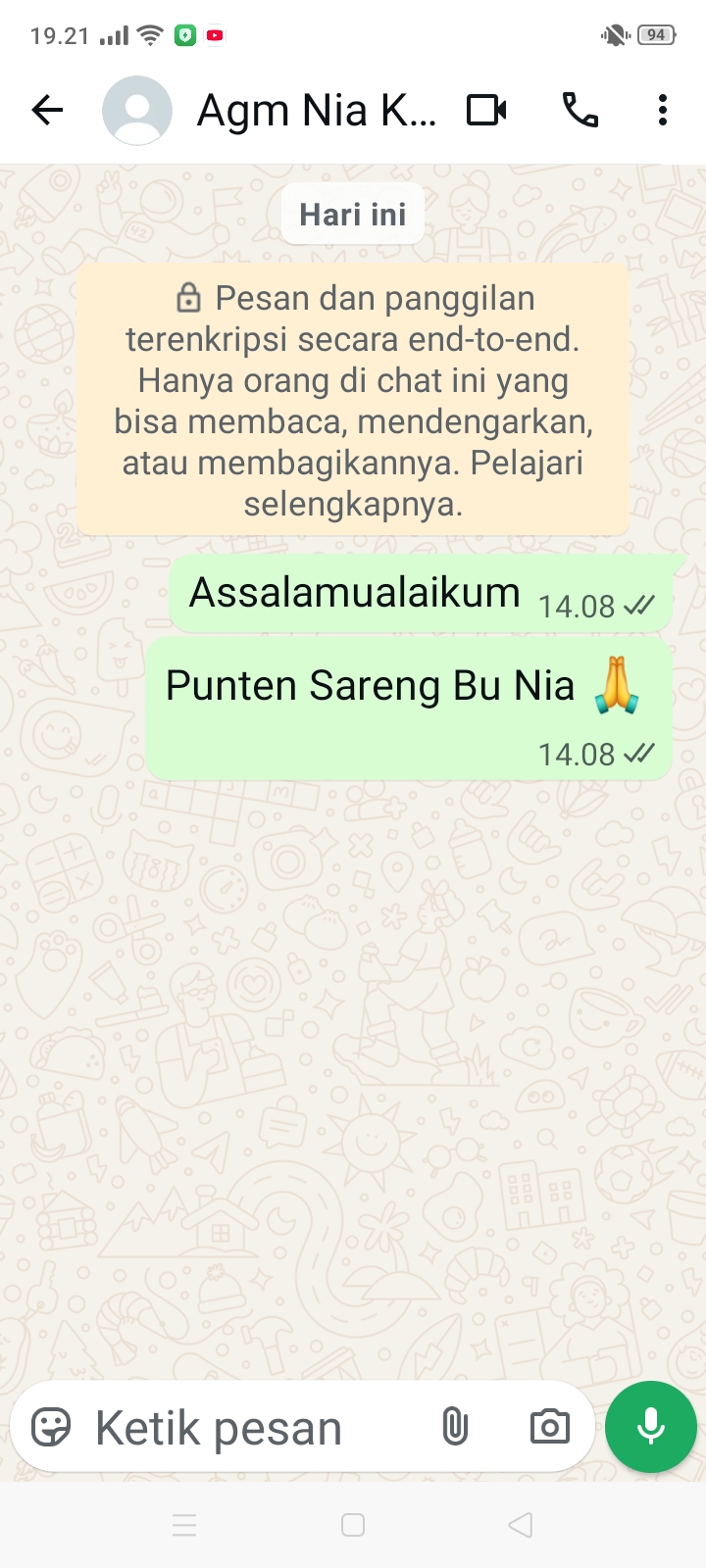Open the emoji picker
706x1568 pixels.
51,1427
